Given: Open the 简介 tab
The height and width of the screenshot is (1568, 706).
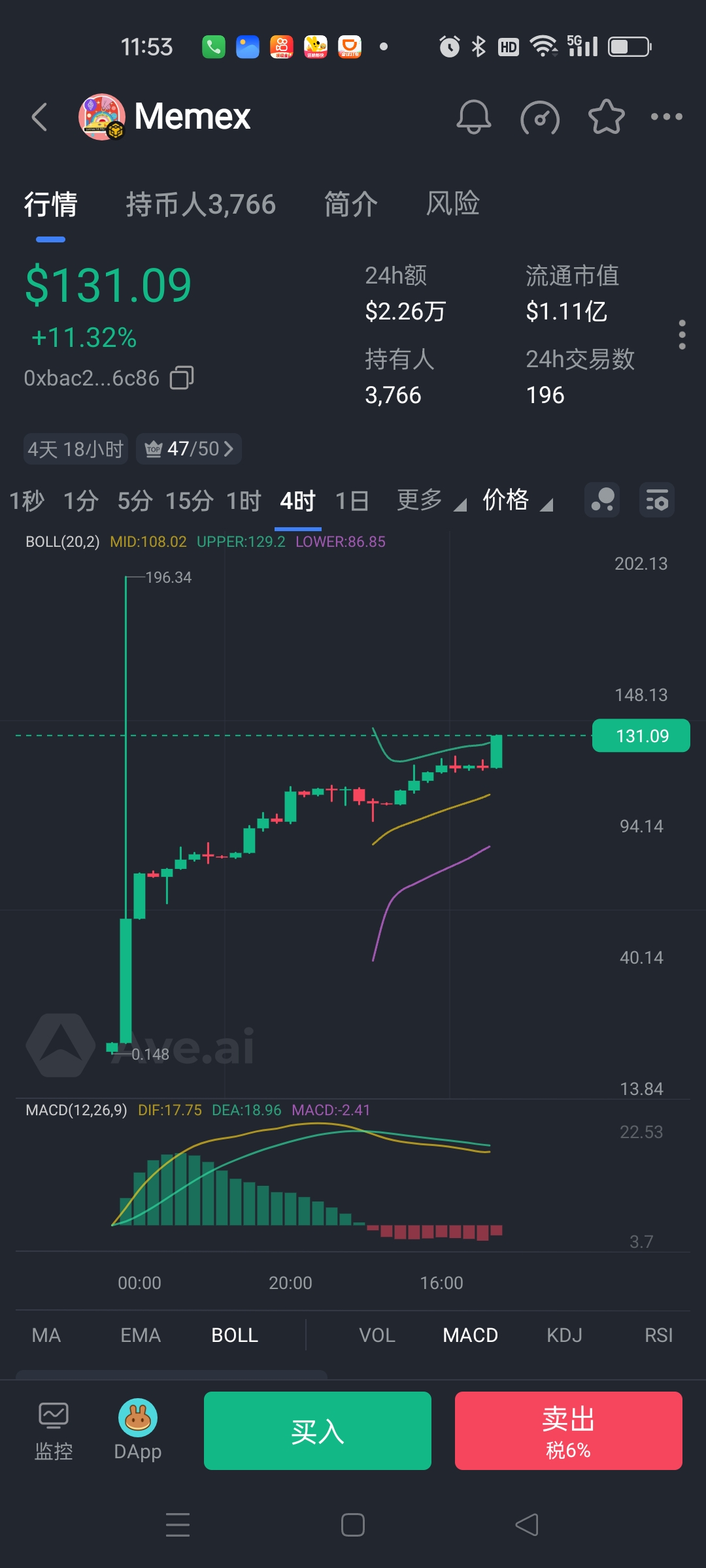Looking at the screenshot, I should (351, 204).
